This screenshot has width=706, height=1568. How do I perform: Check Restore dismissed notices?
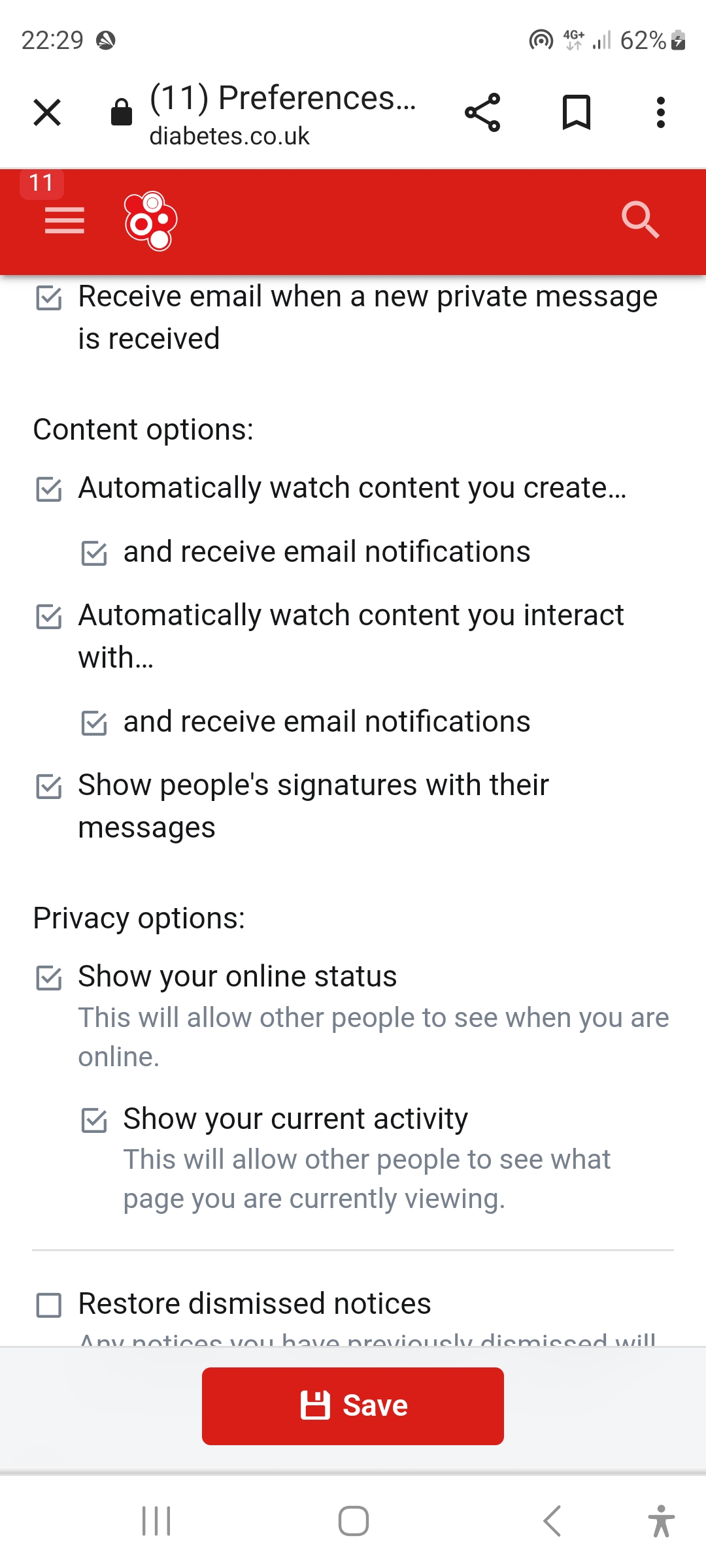point(49,1305)
